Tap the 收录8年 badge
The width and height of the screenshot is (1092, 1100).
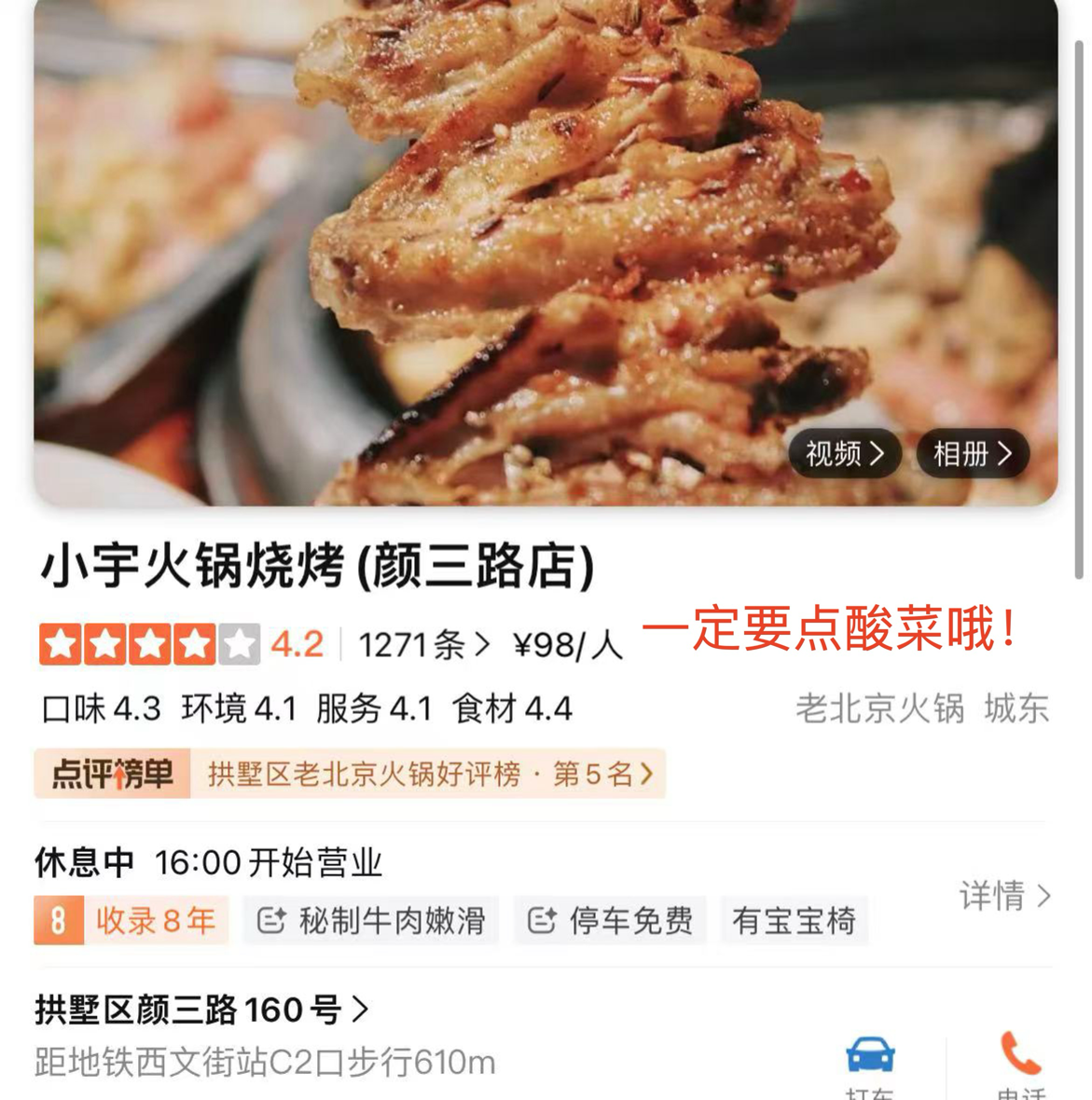[x=131, y=921]
